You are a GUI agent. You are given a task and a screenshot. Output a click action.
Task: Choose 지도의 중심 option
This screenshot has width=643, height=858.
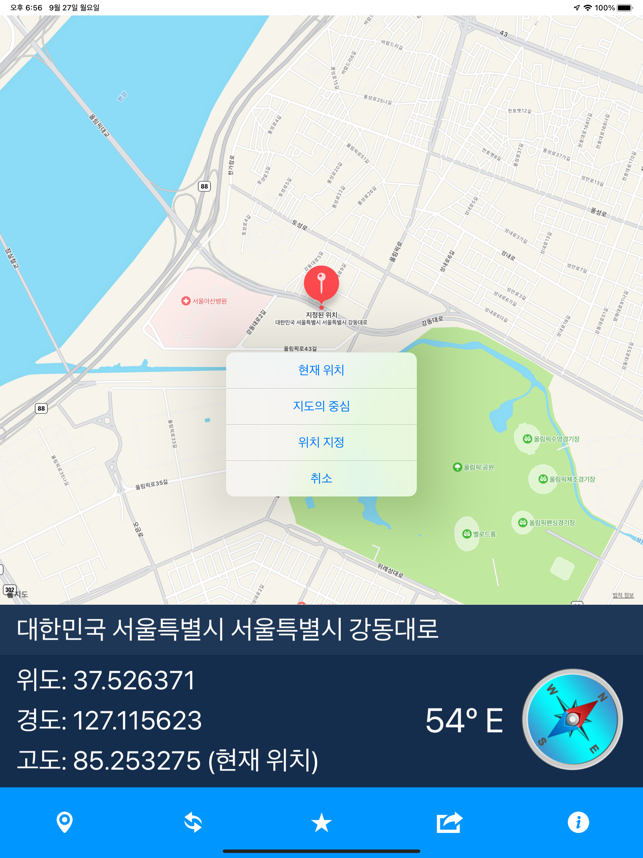pyautogui.click(x=321, y=406)
